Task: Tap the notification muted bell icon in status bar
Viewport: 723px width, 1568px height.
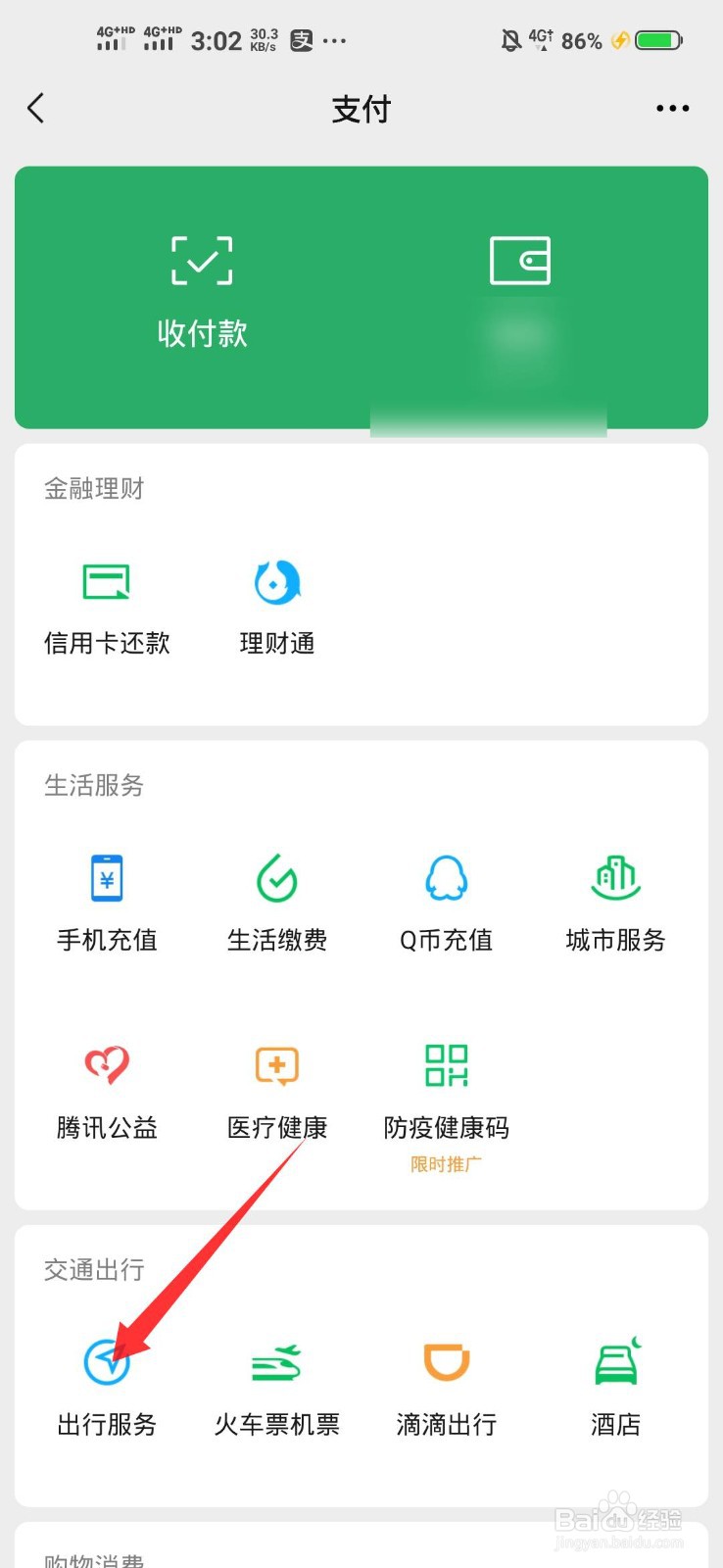Action: pos(509,40)
